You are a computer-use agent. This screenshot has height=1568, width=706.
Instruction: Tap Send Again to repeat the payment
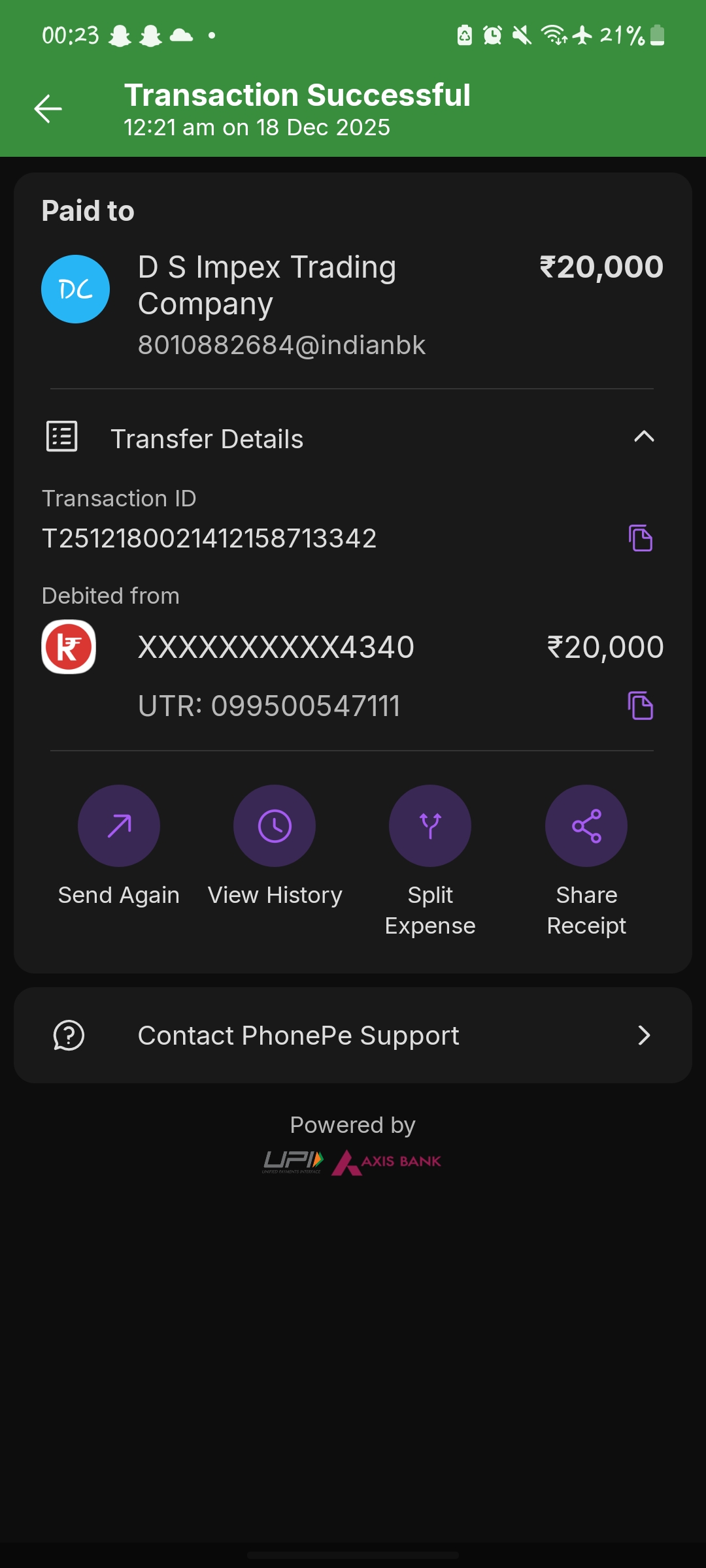point(119,826)
